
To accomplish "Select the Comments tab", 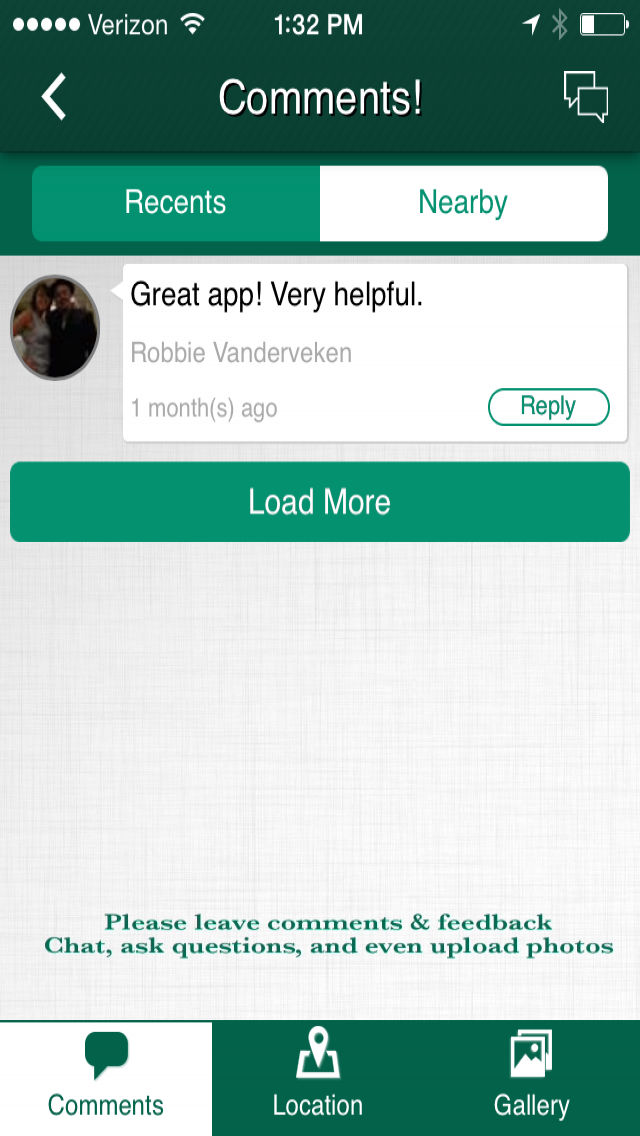I will pos(106,1078).
